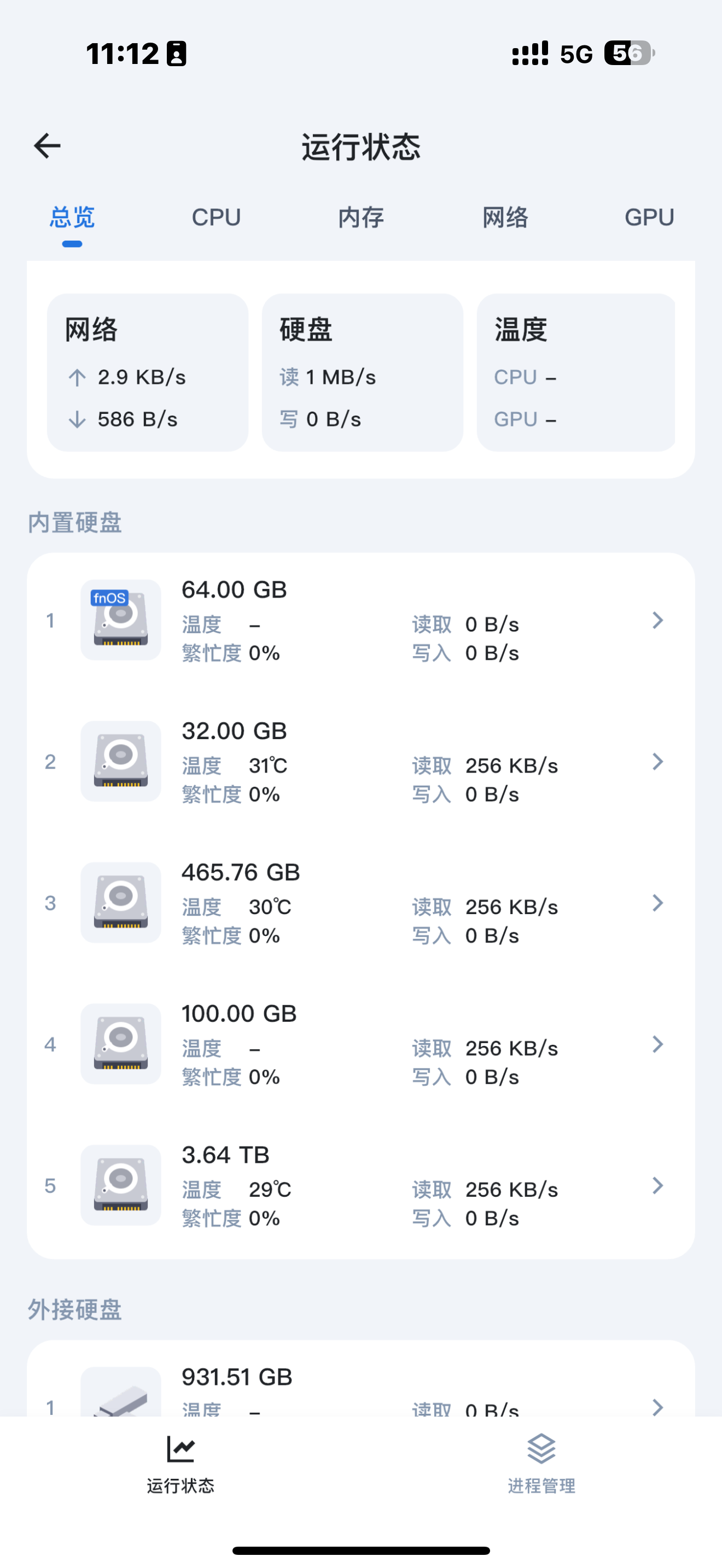Open the 网络 summary card
722x1568 pixels.
[x=147, y=372]
